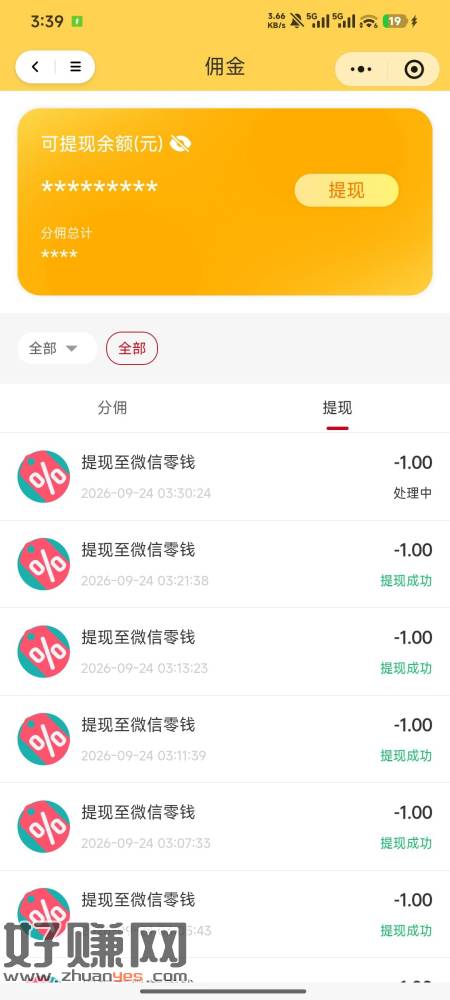This screenshot has width=450, height=1000.
Task: Go back using the arrow in the header
Action: click(35, 67)
